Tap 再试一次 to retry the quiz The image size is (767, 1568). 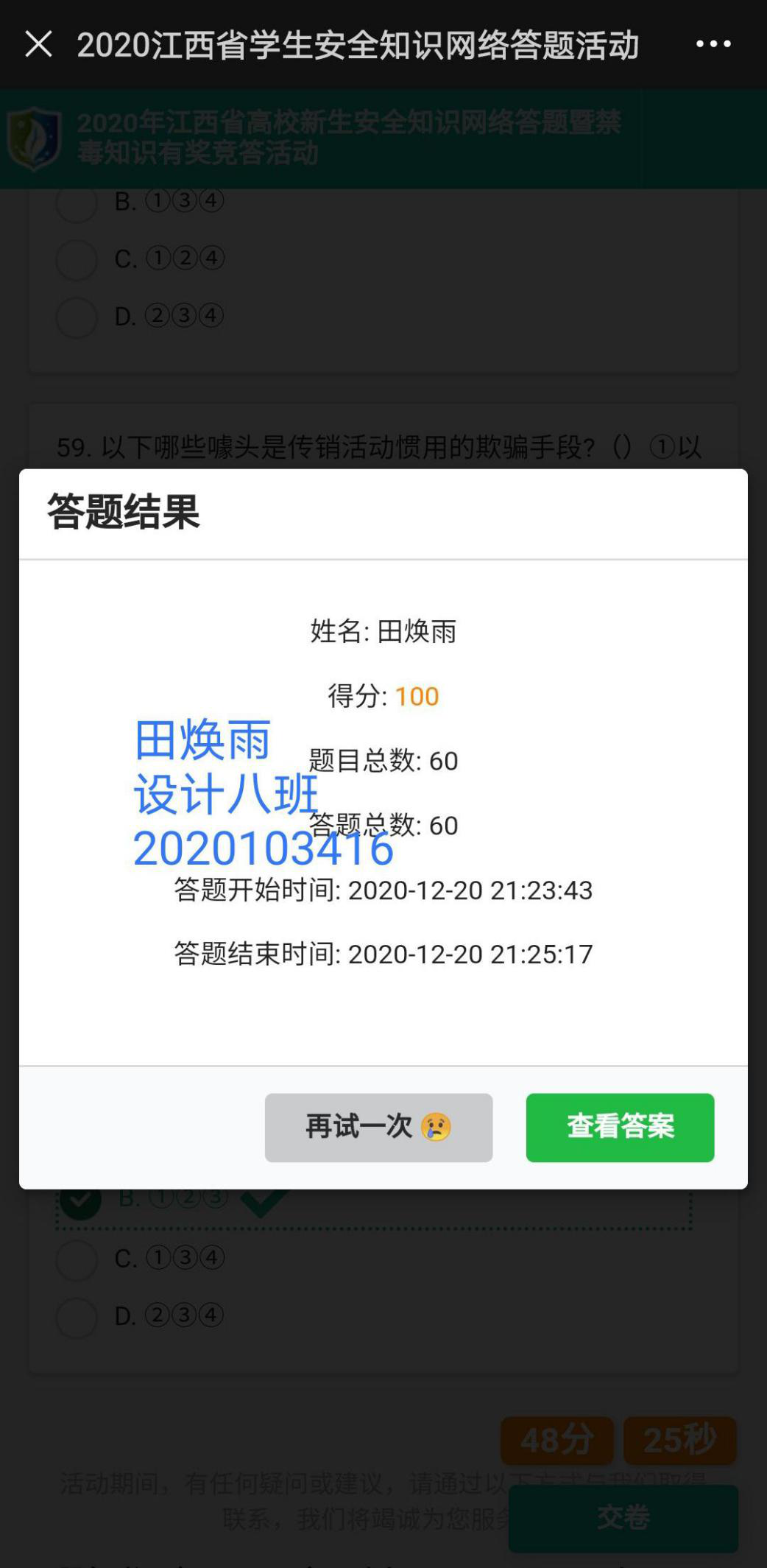378,1128
